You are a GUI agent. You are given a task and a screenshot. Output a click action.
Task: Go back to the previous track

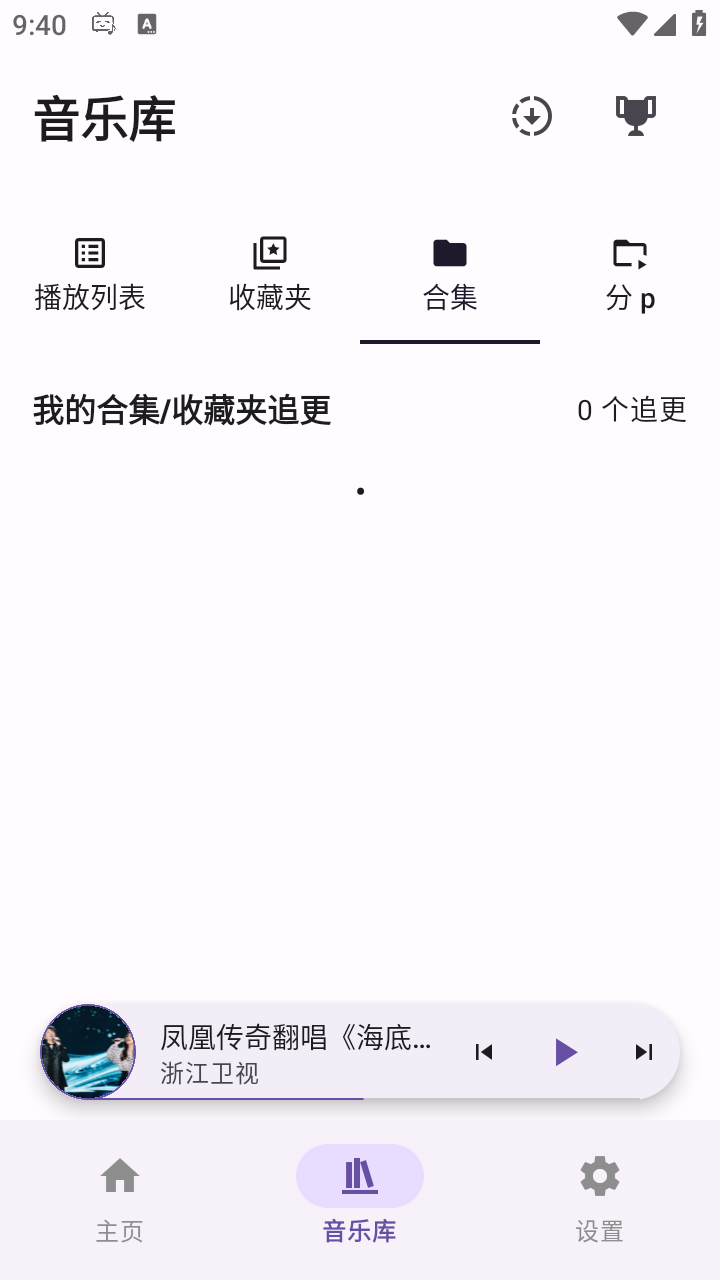483,1052
